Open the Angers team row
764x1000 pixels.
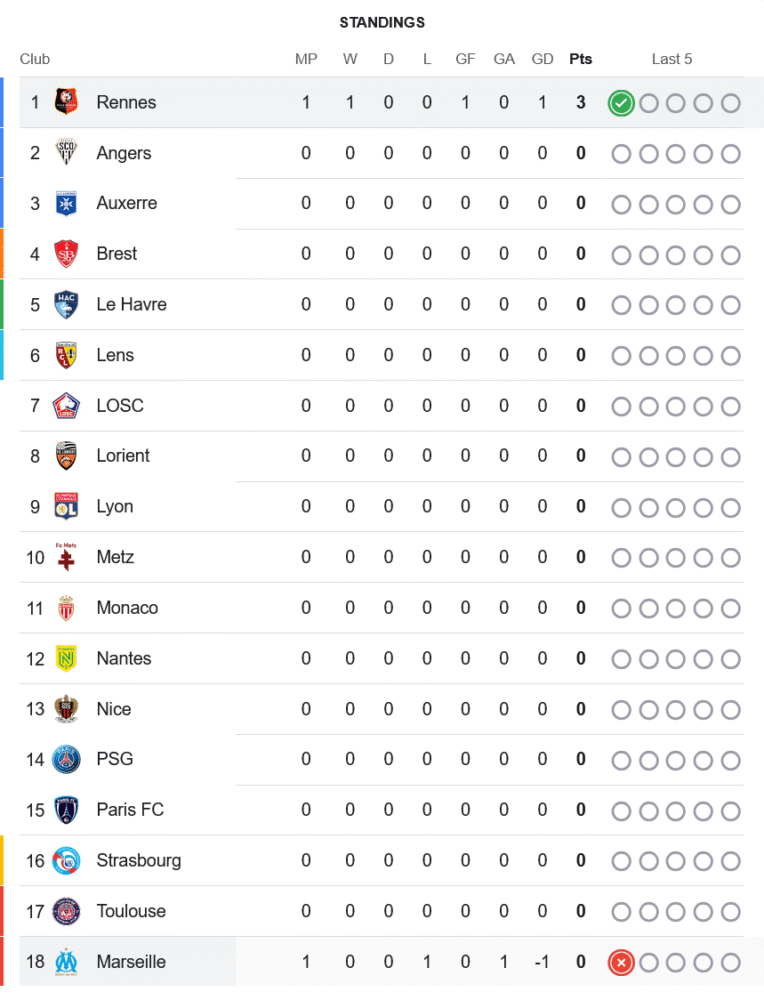click(124, 153)
